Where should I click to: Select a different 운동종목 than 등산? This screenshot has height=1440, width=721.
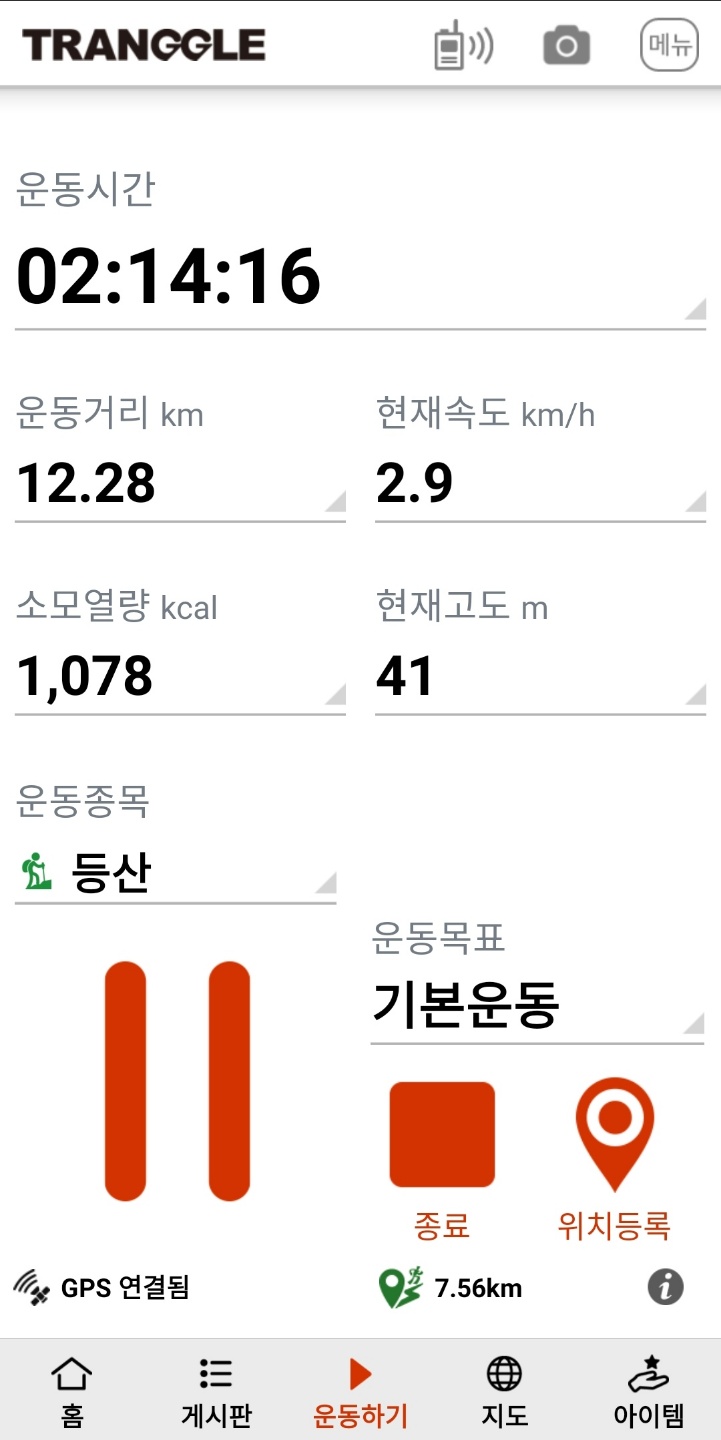pyautogui.click(x=176, y=873)
